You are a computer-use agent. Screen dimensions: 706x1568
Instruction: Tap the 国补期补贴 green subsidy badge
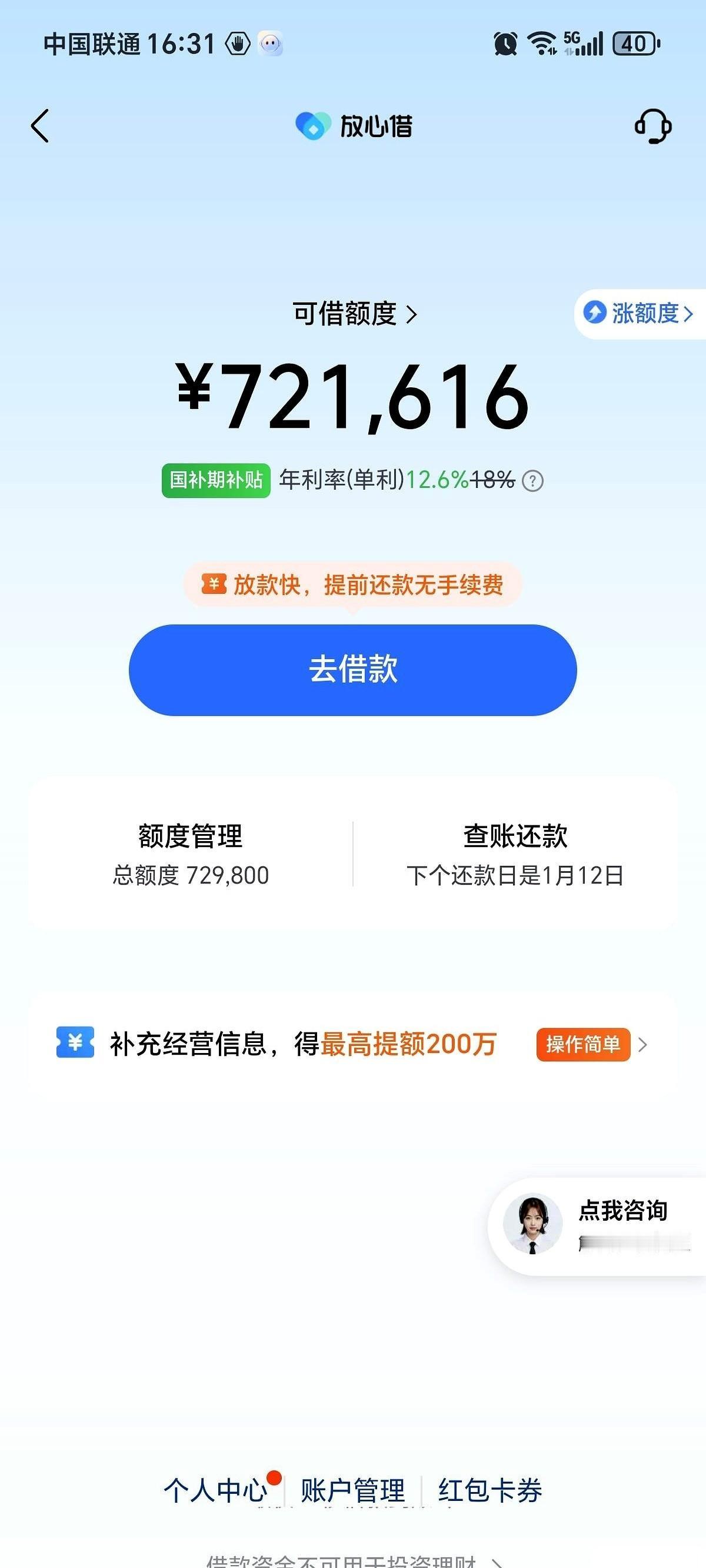(216, 481)
